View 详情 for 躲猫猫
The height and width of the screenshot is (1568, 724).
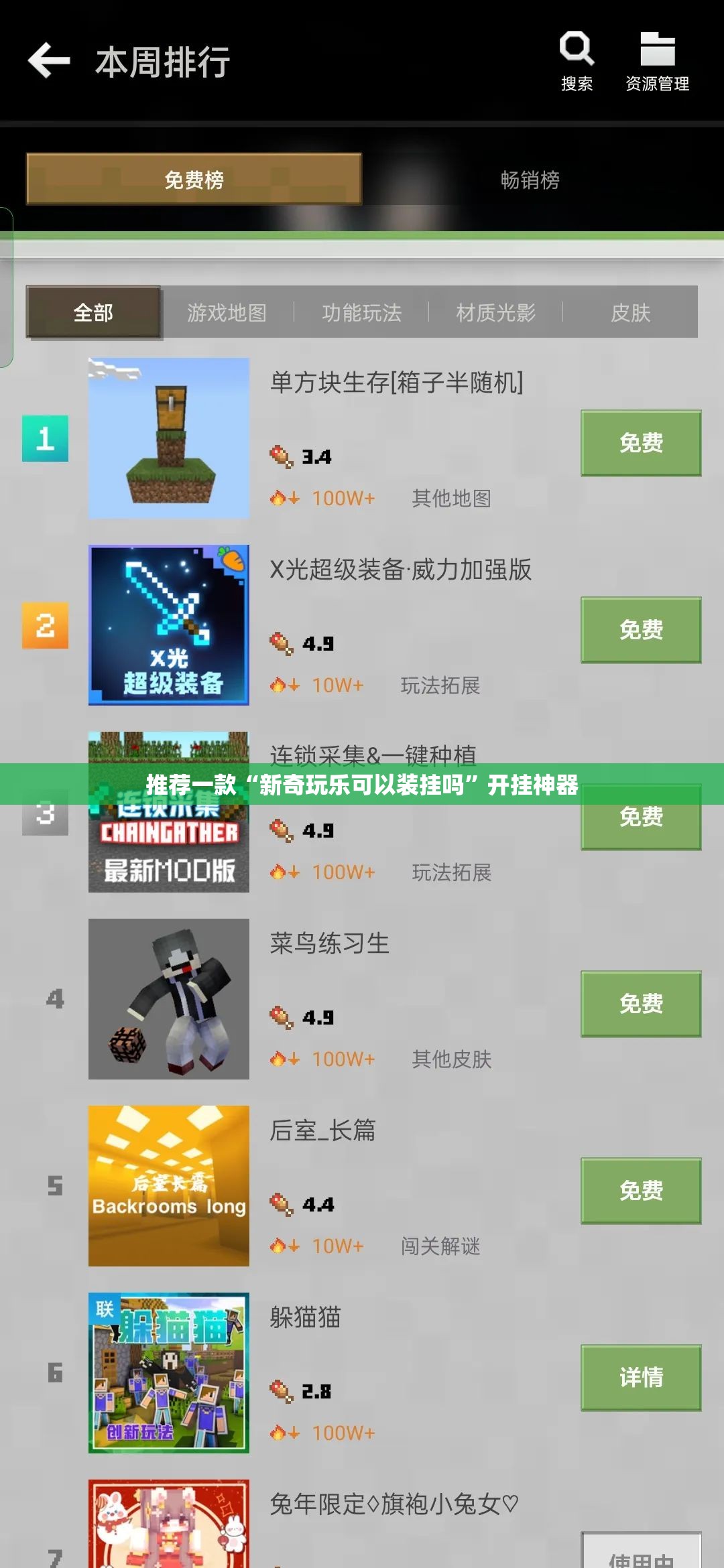coord(641,1378)
